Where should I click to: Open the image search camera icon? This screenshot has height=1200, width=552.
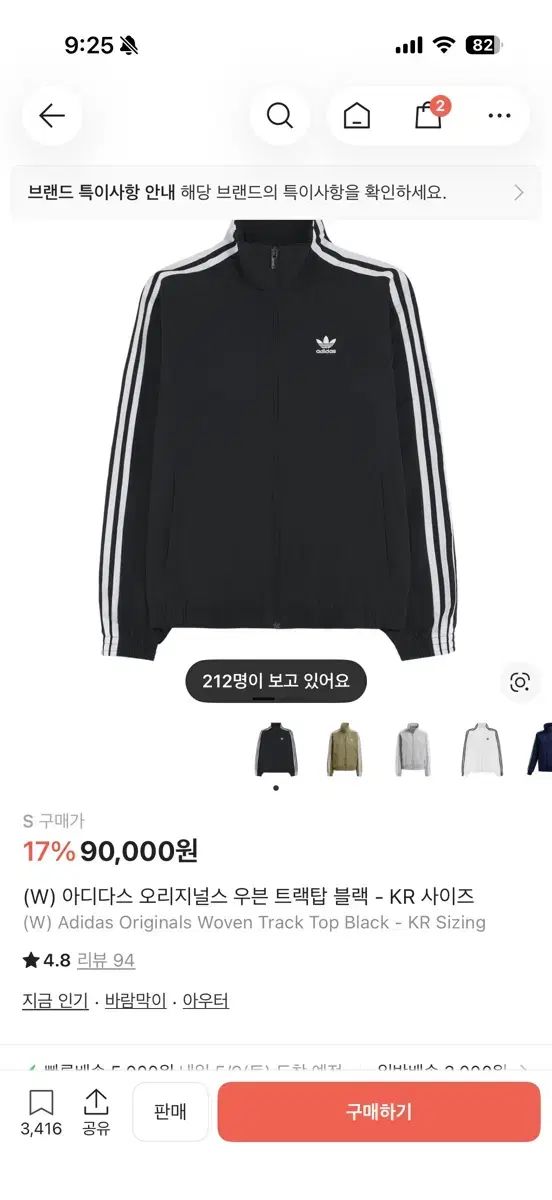point(519,683)
